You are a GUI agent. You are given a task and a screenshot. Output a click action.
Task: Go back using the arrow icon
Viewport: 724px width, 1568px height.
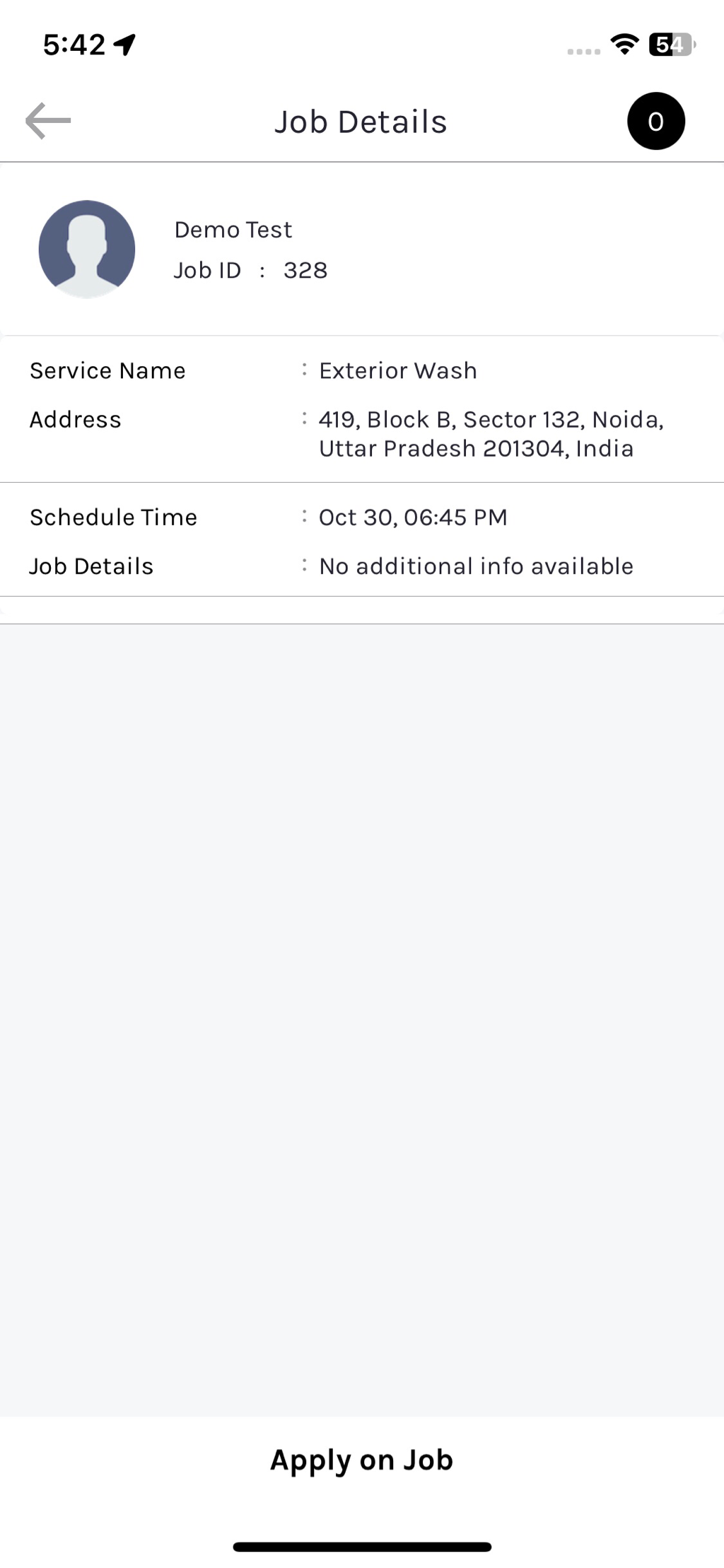48,121
